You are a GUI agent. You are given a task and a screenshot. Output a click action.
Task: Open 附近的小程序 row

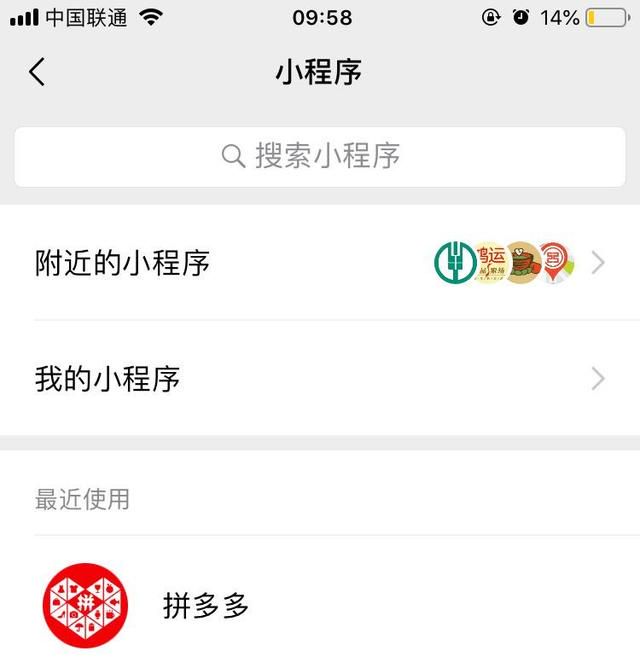319,263
